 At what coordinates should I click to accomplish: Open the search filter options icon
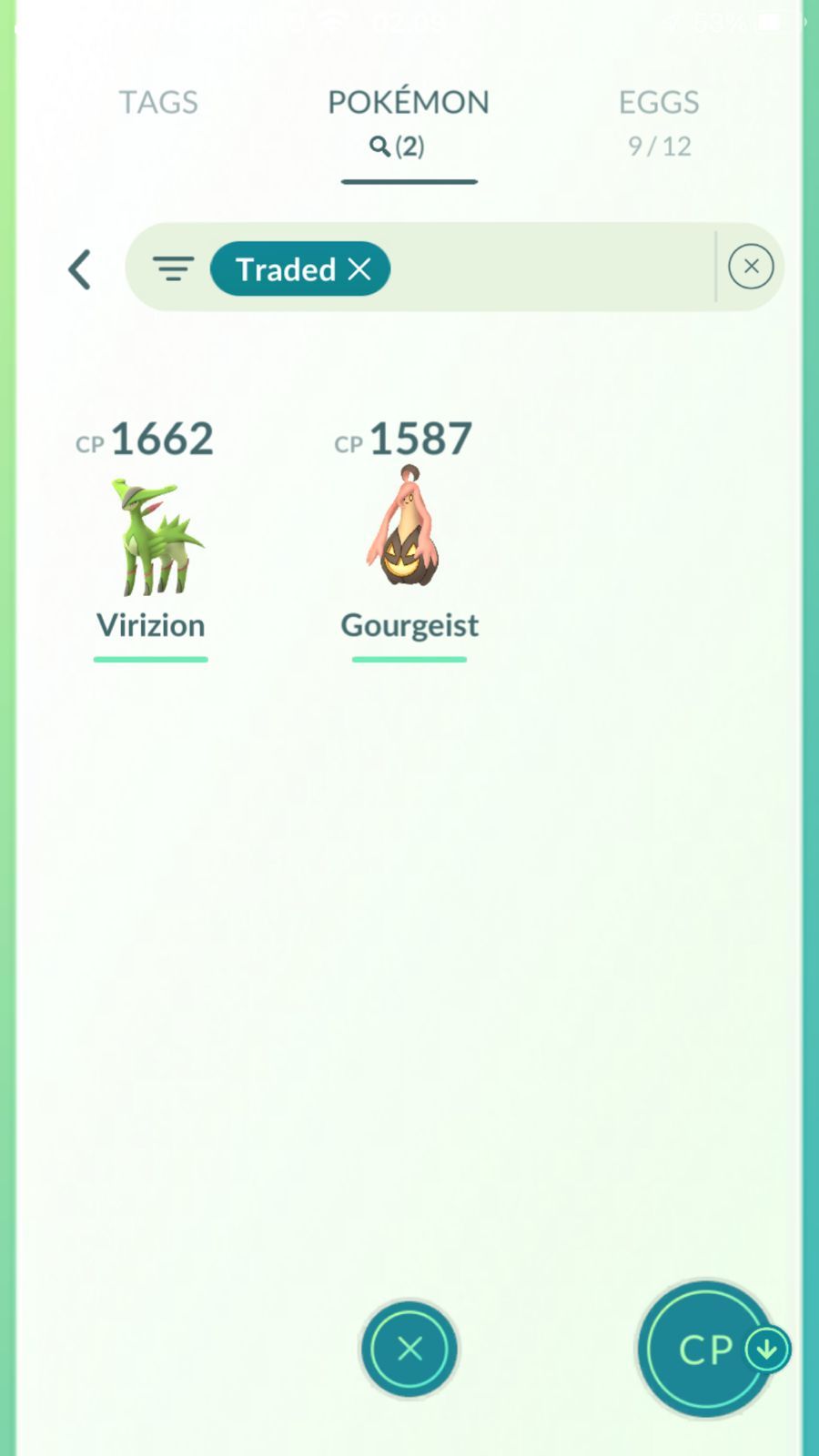pyautogui.click(x=173, y=268)
